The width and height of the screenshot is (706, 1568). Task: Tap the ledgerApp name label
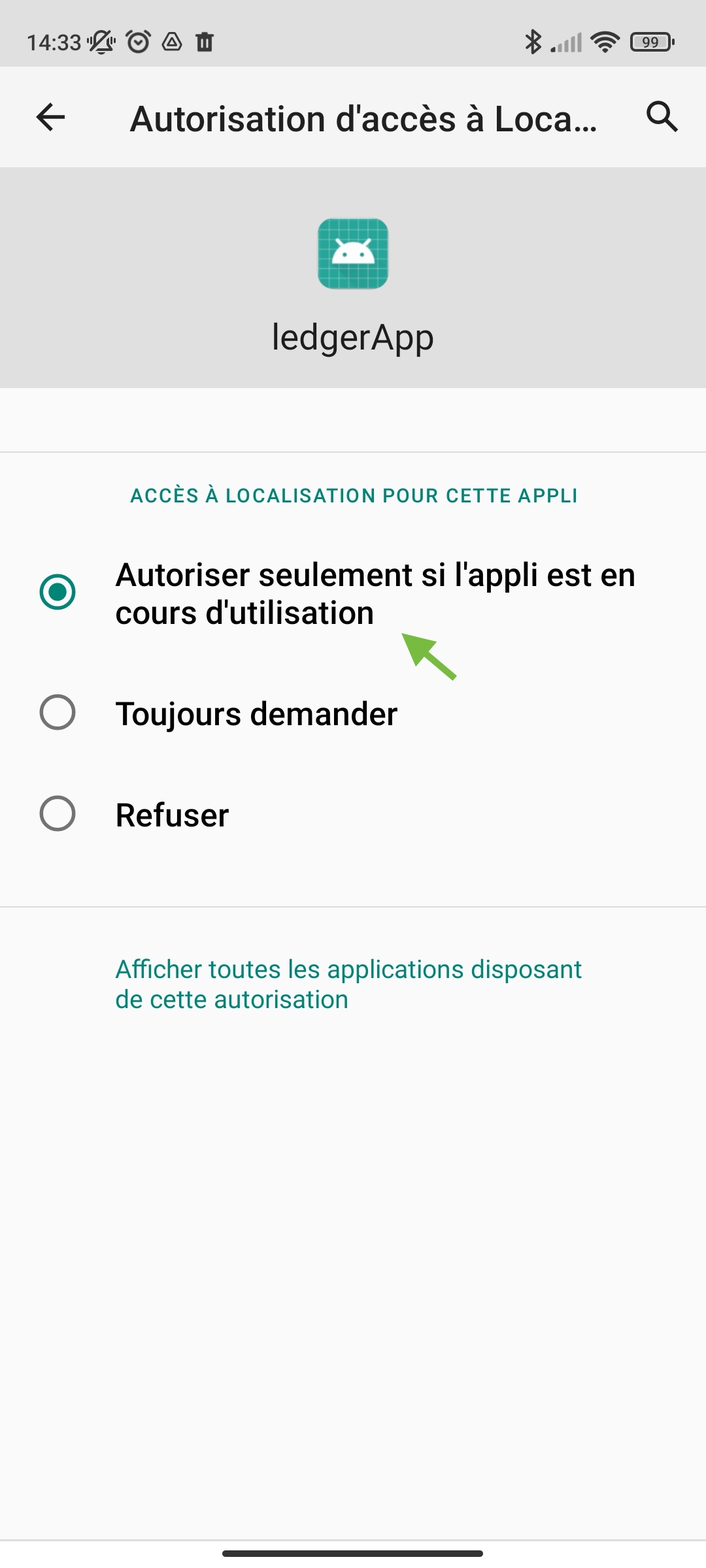[x=353, y=337]
